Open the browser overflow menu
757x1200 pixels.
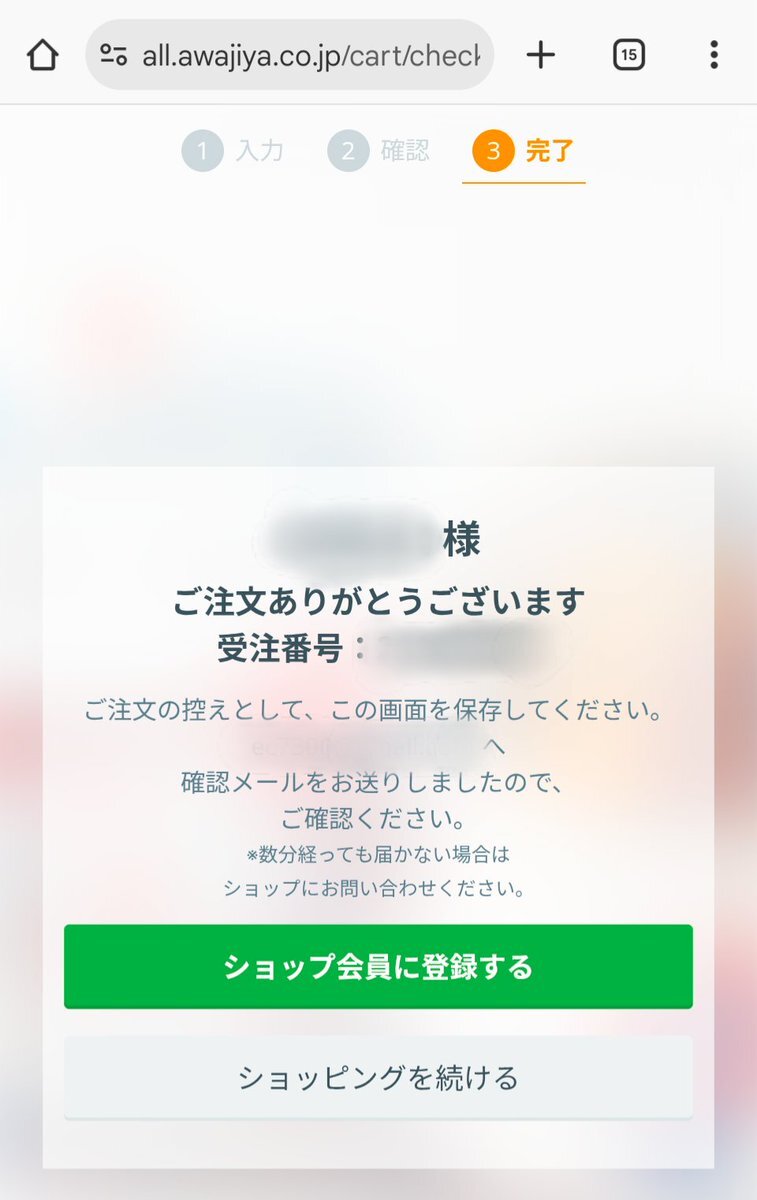pos(713,55)
